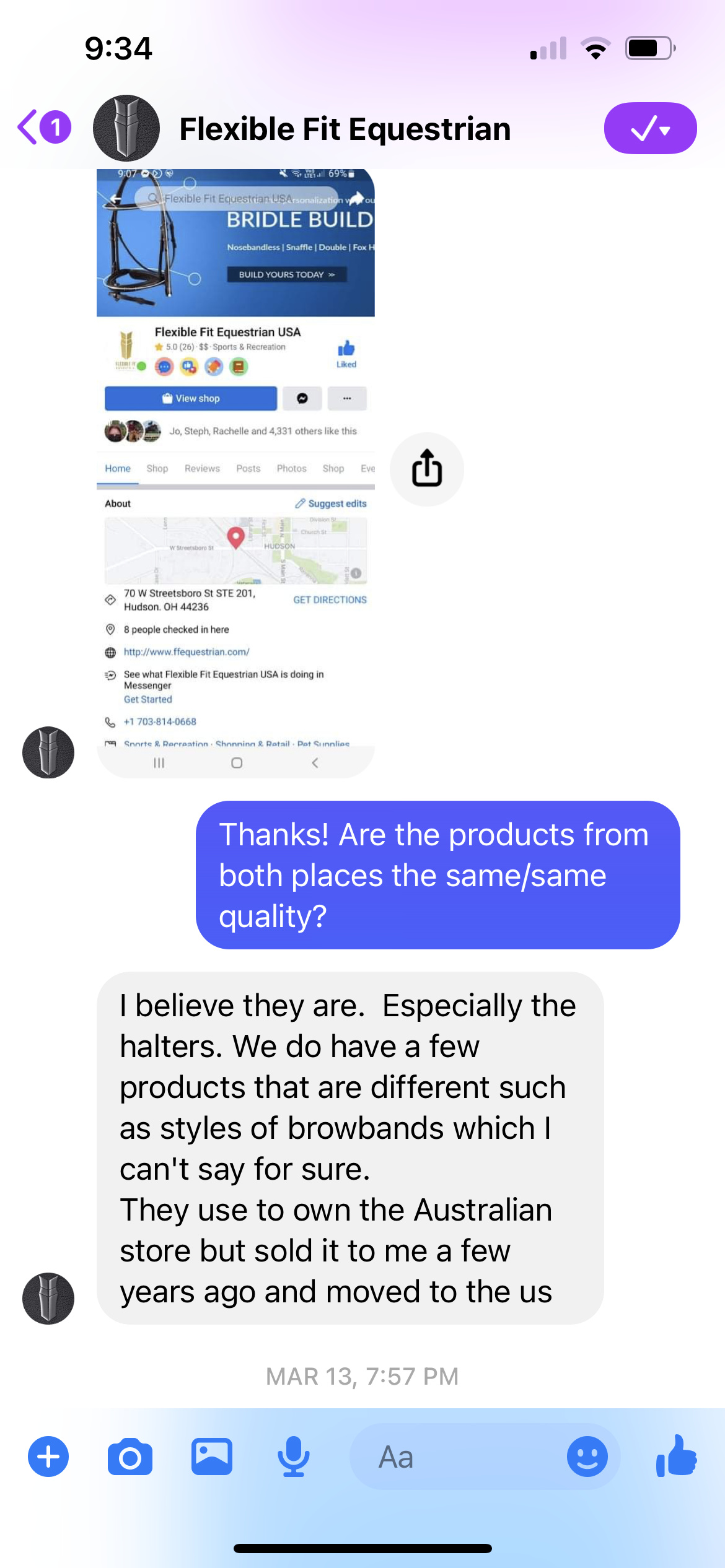Send a thumbs up like
This screenshot has width=725, height=1568.
click(676, 1456)
